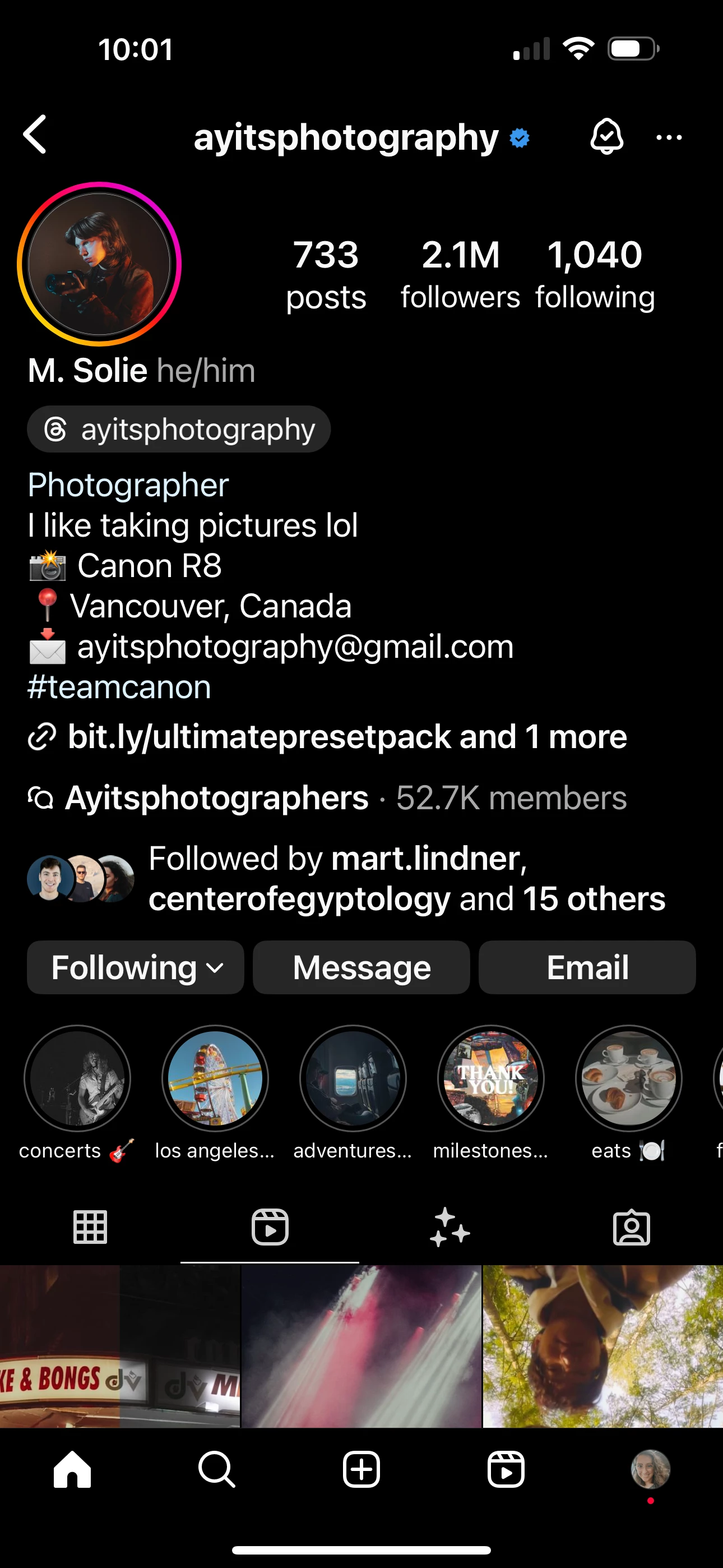723x1568 pixels.
Task: Open the concerts story highlight
Action: pos(77,1078)
